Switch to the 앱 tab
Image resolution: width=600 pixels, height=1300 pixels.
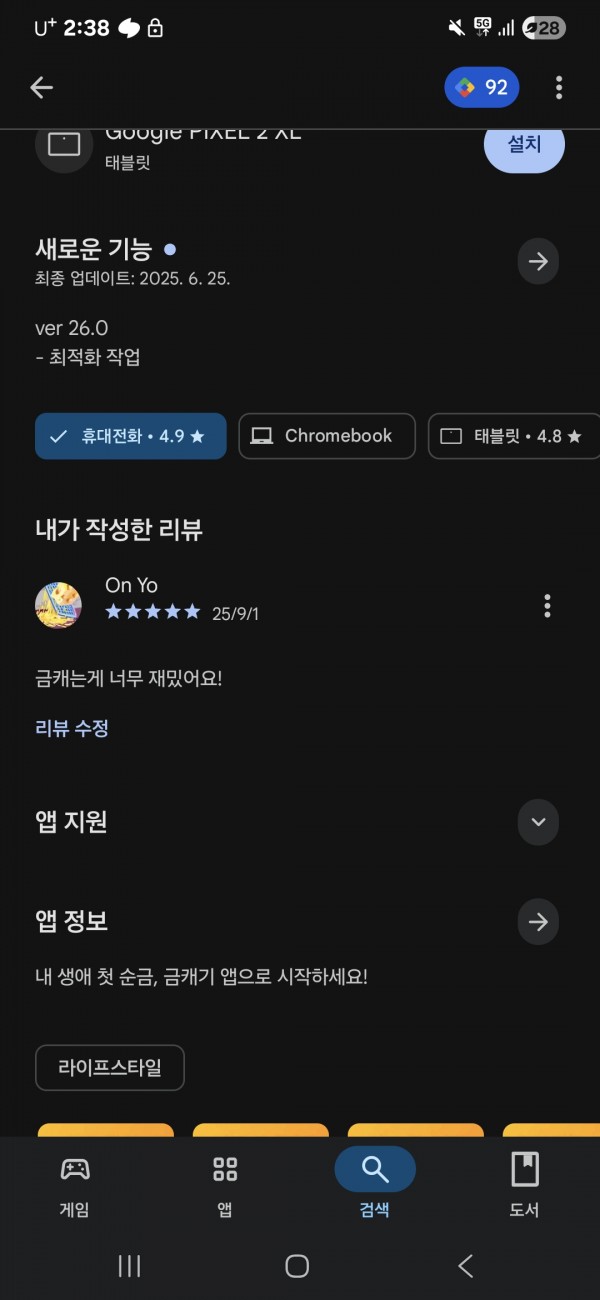coord(225,1185)
